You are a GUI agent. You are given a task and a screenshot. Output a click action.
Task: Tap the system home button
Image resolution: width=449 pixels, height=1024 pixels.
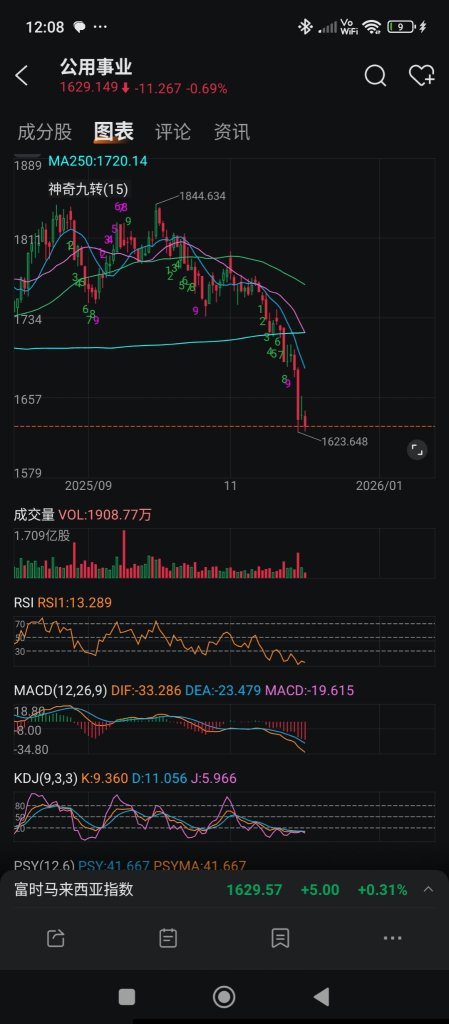(224, 997)
